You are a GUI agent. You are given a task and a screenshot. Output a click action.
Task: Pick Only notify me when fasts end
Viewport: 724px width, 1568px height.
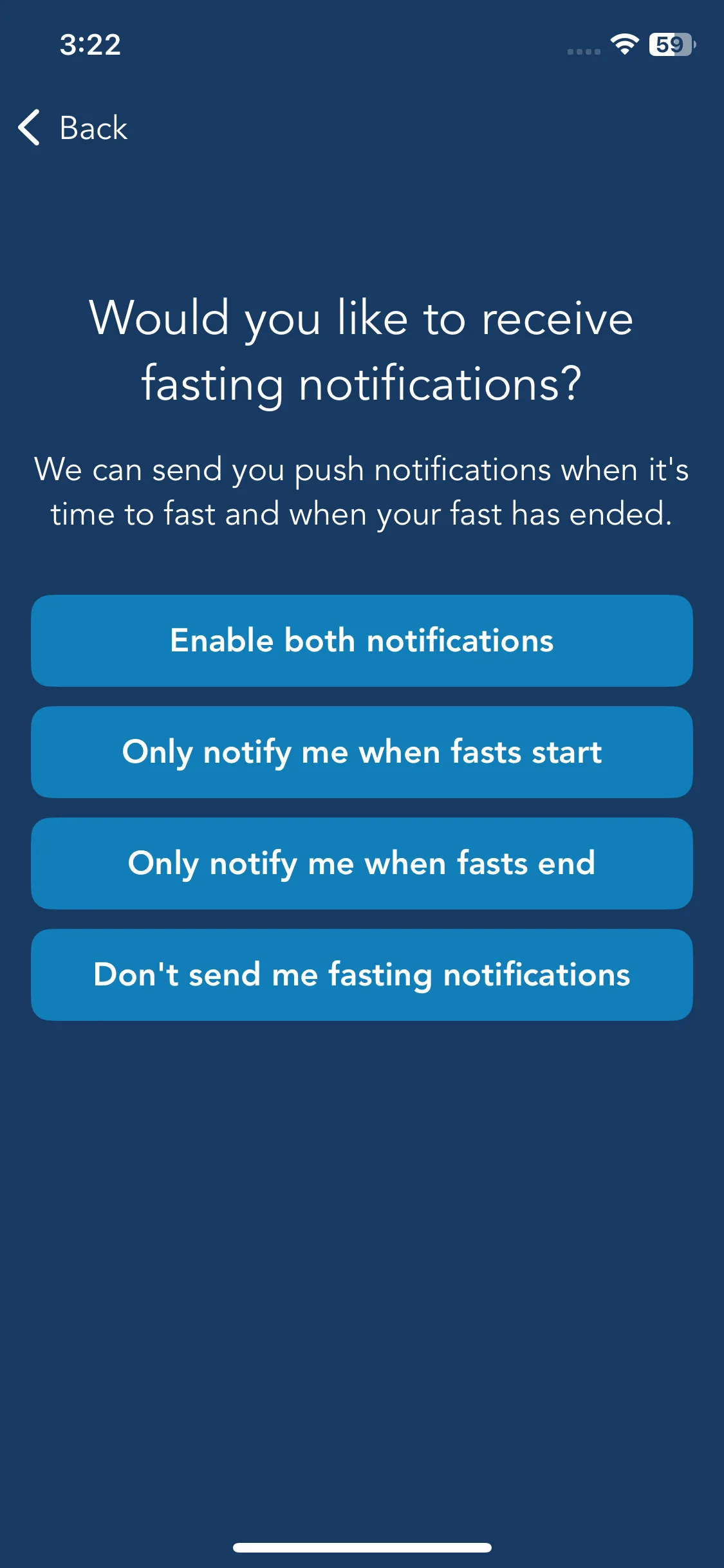pos(362,863)
